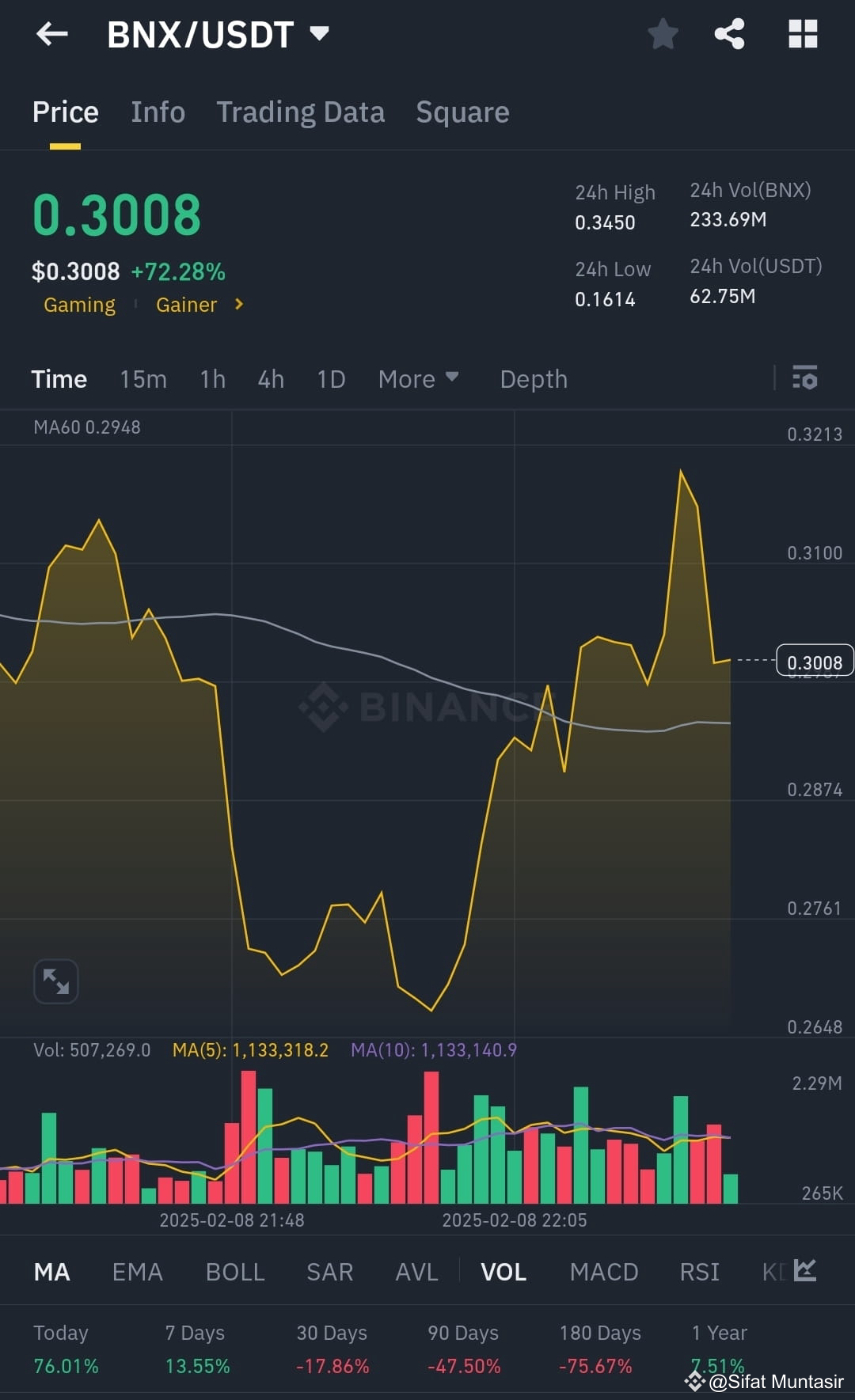Viewport: 855px width, 1400px height.
Task: Select the 1D timeframe
Action: coord(330,379)
